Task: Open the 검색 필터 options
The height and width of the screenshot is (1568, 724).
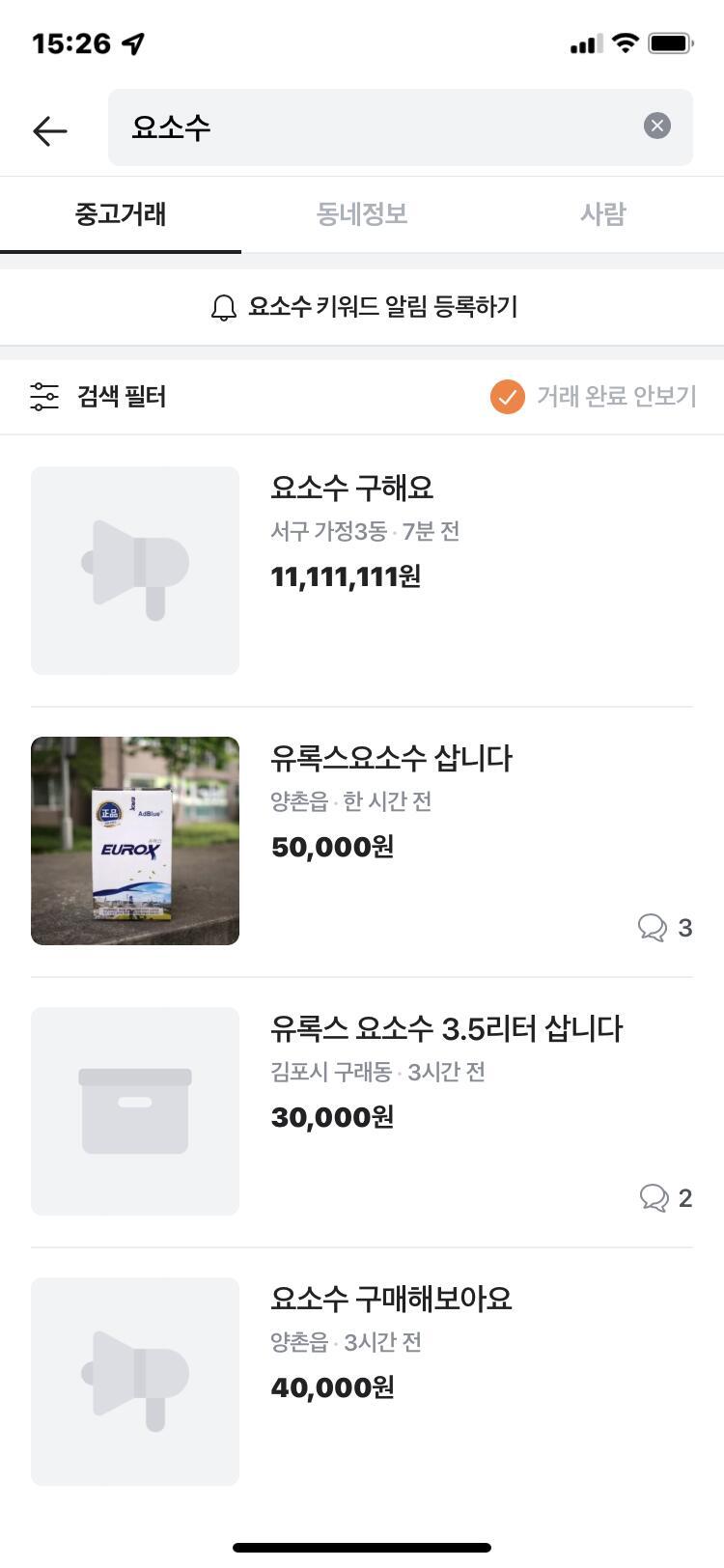Action: tap(98, 397)
